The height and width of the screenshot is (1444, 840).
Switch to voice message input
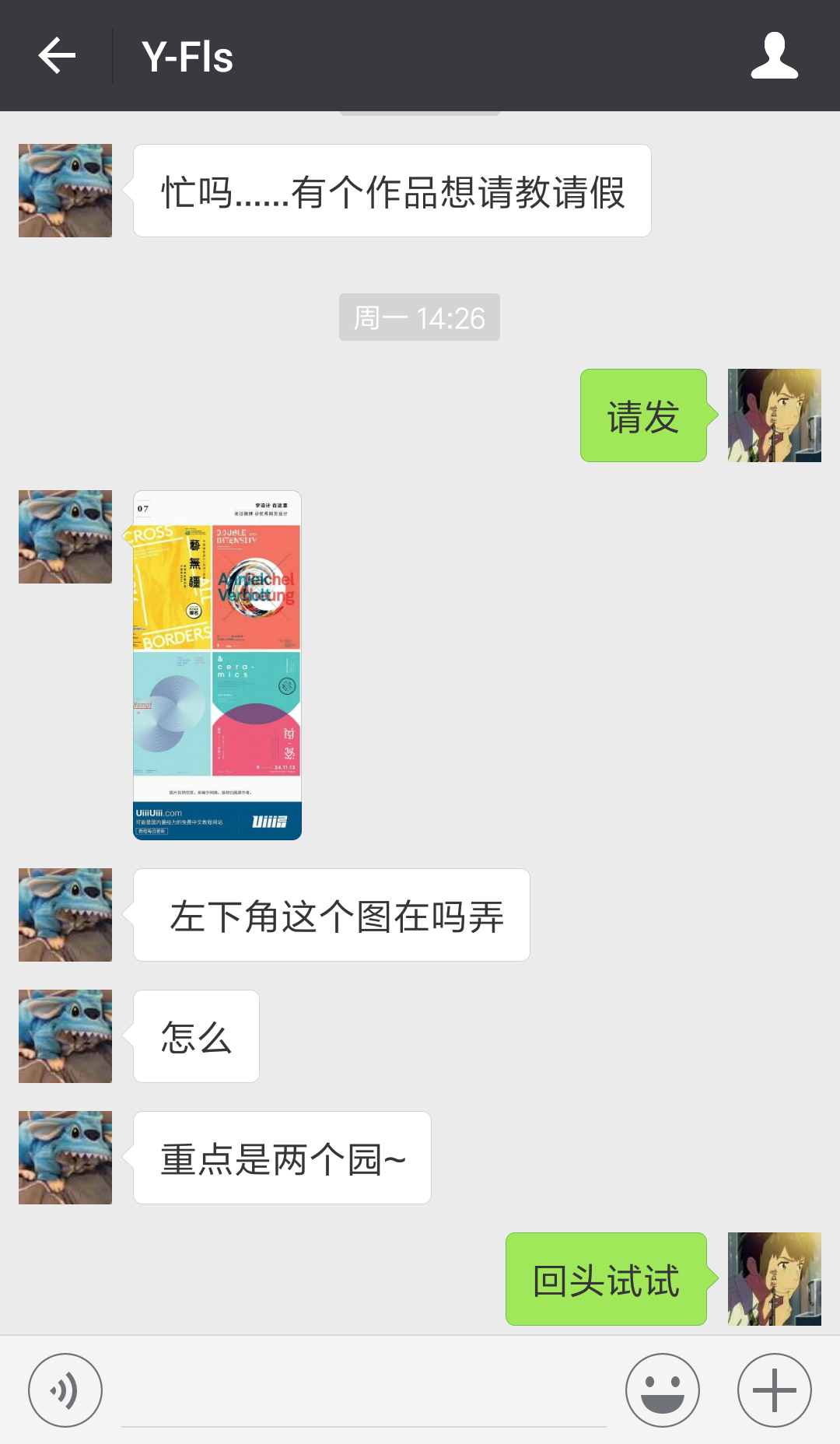tap(65, 1390)
